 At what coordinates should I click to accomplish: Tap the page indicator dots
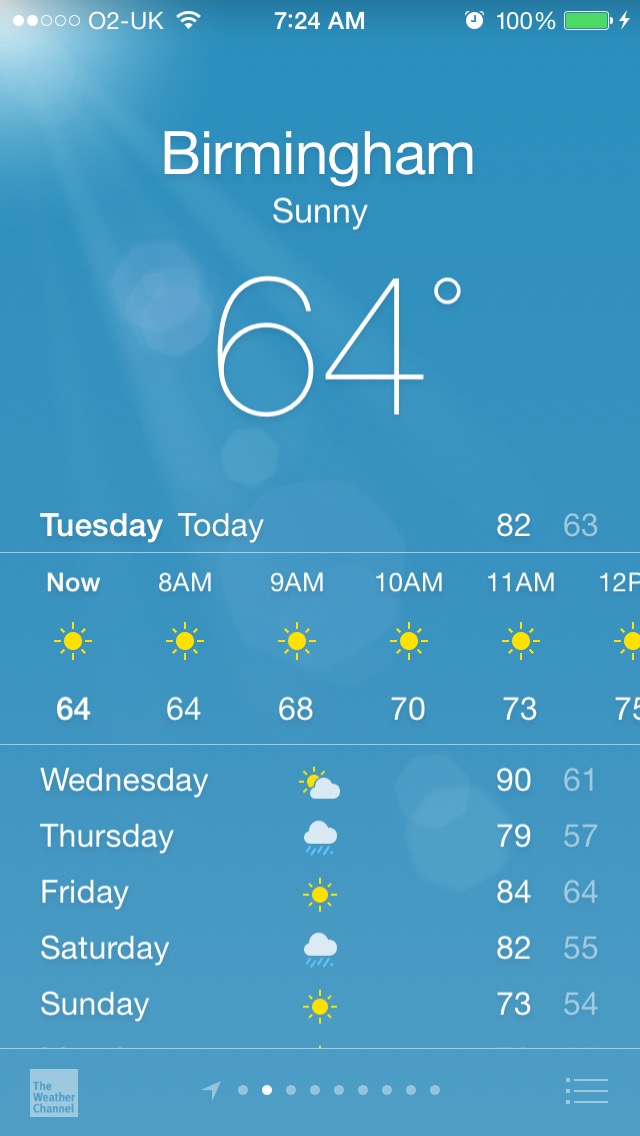(x=338, y=1090)
